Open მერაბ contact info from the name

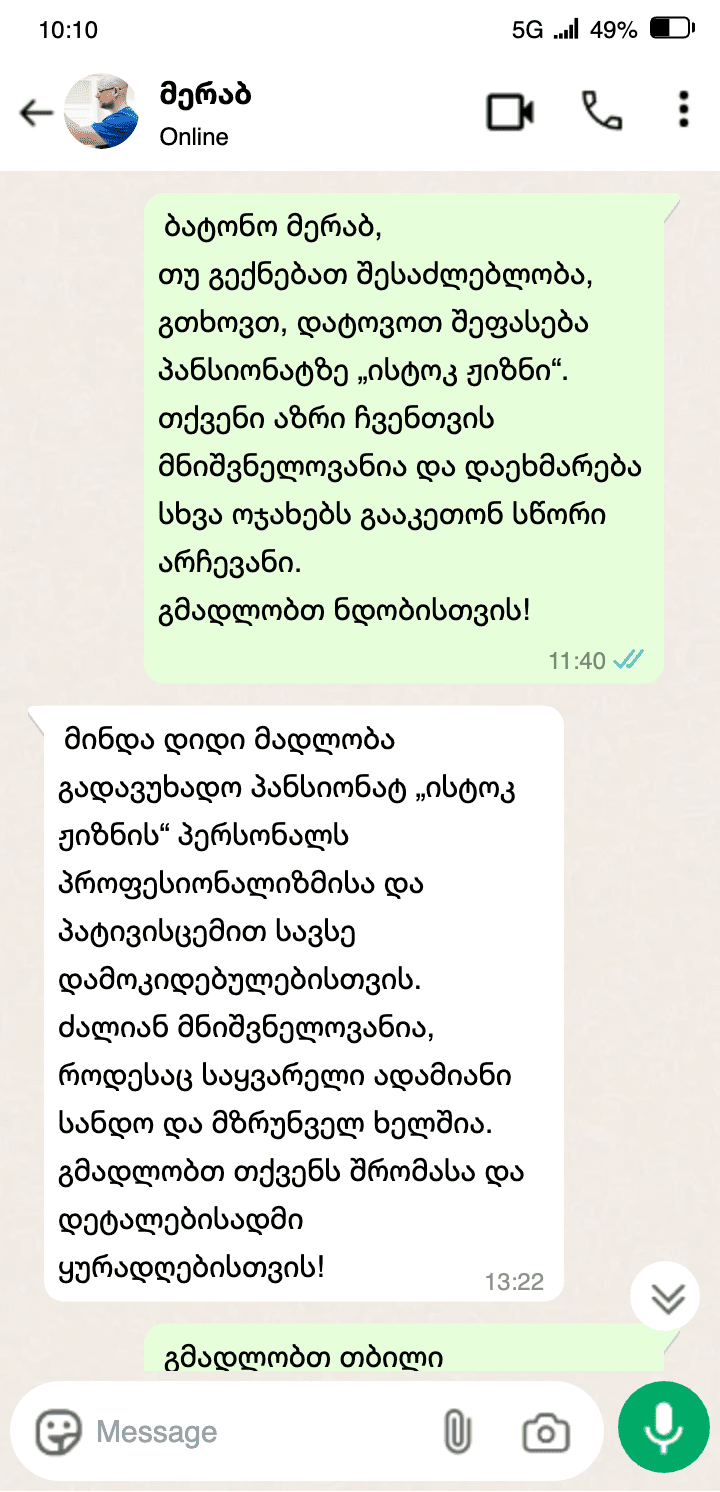[x=205, y=94]
